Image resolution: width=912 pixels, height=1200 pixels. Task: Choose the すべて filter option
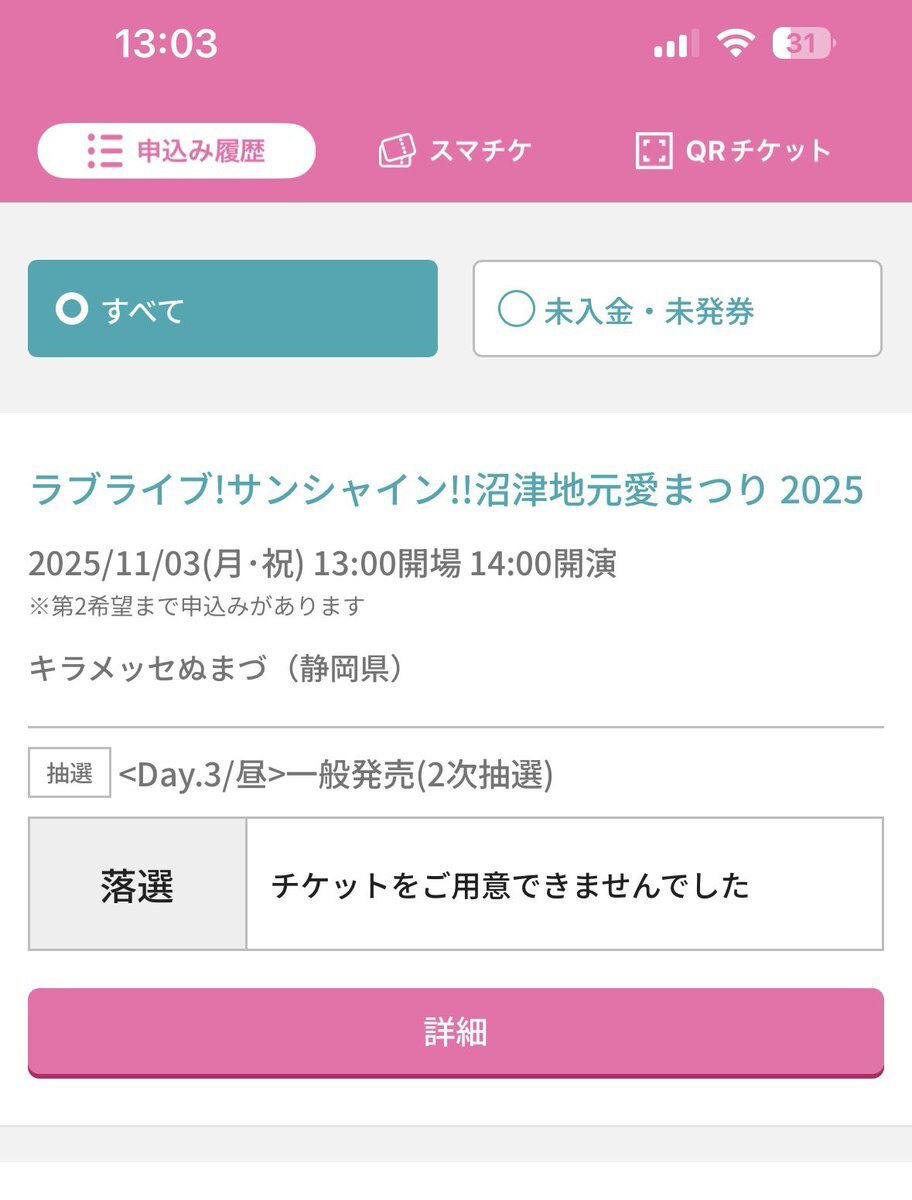[233, 309]
